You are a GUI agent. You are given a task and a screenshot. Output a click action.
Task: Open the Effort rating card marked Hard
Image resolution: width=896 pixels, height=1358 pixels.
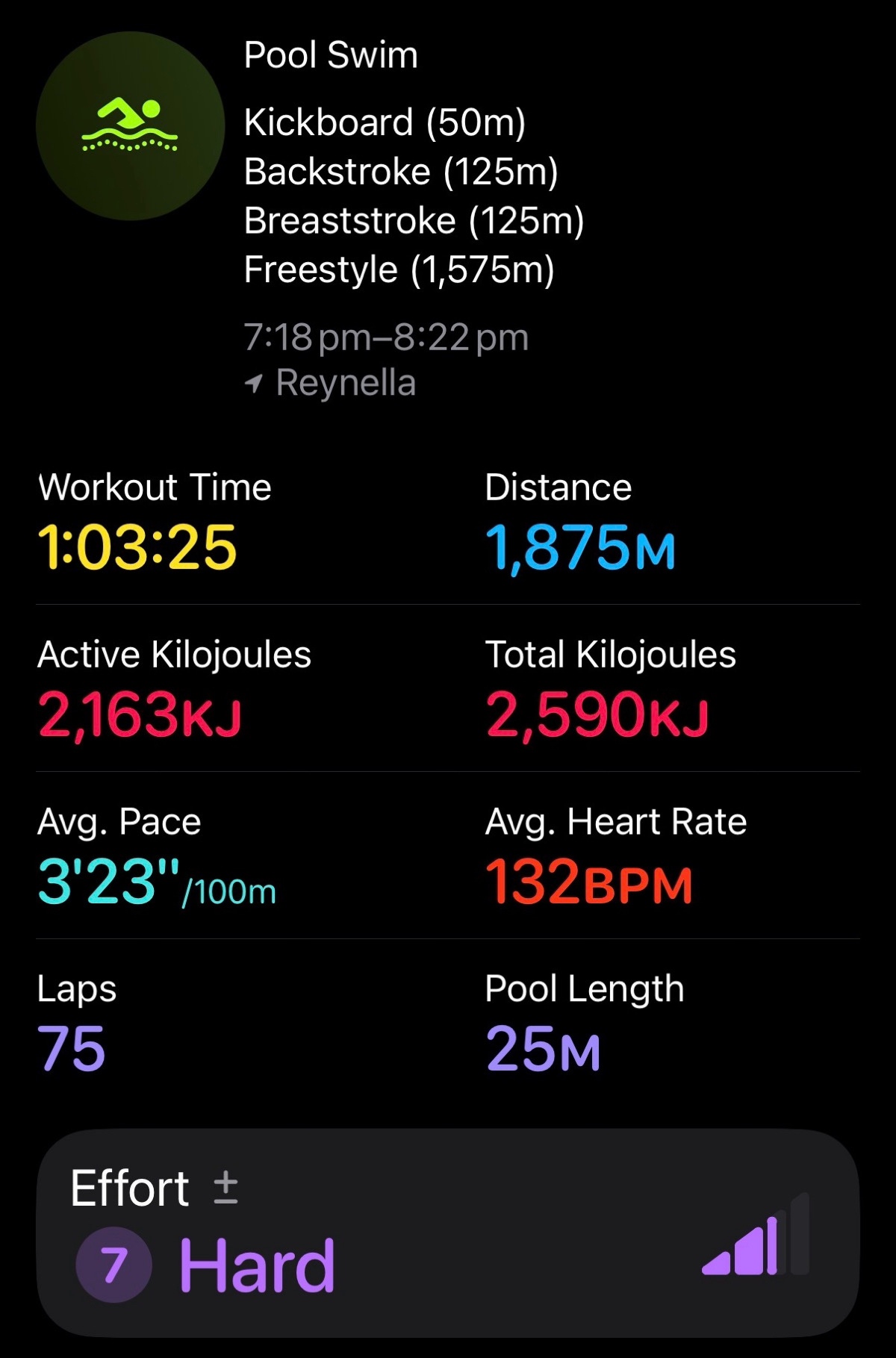pyautogui.click(x=447, y=1232)
